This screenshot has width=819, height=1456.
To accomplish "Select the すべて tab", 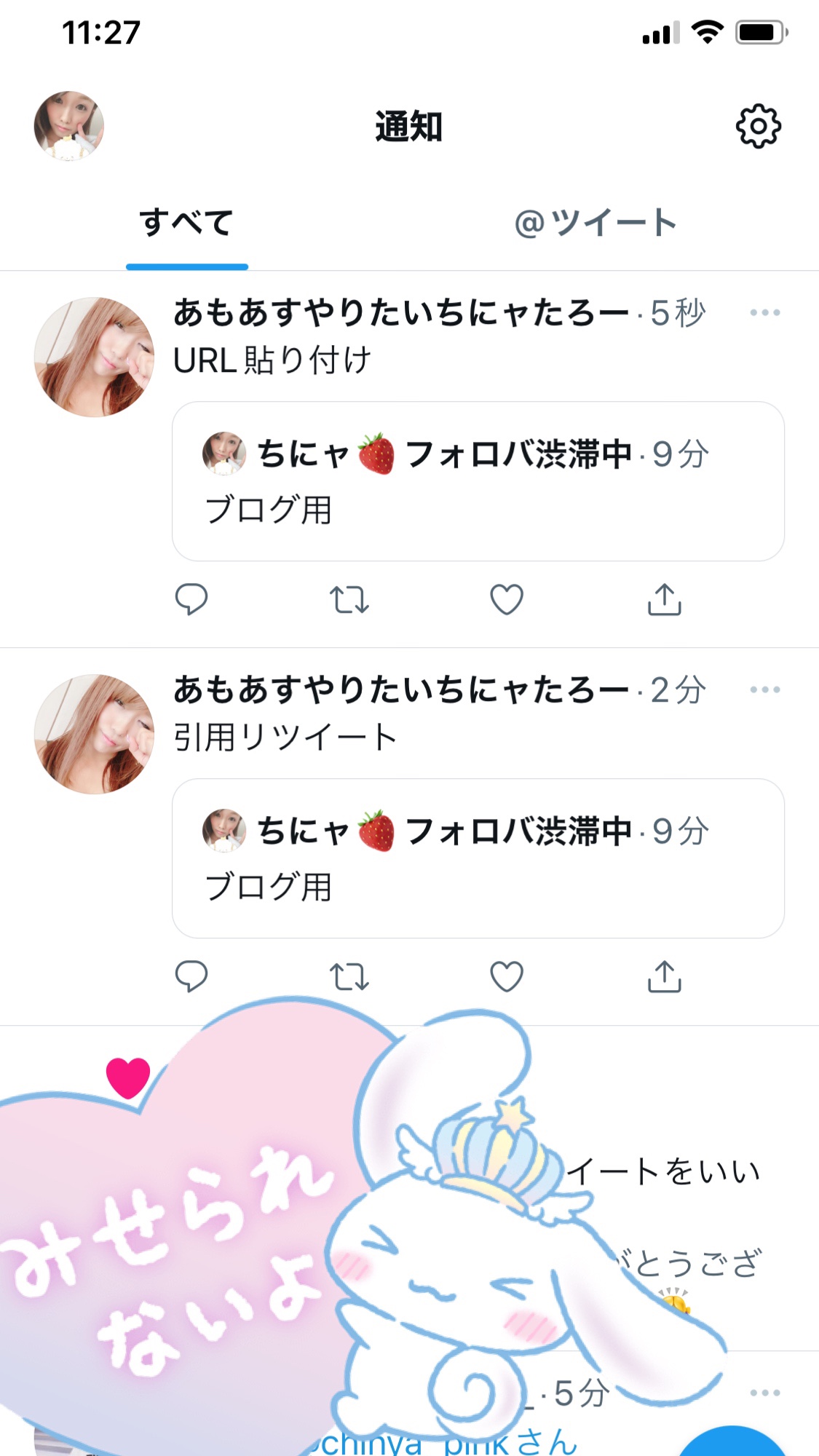I will [186, 223].
